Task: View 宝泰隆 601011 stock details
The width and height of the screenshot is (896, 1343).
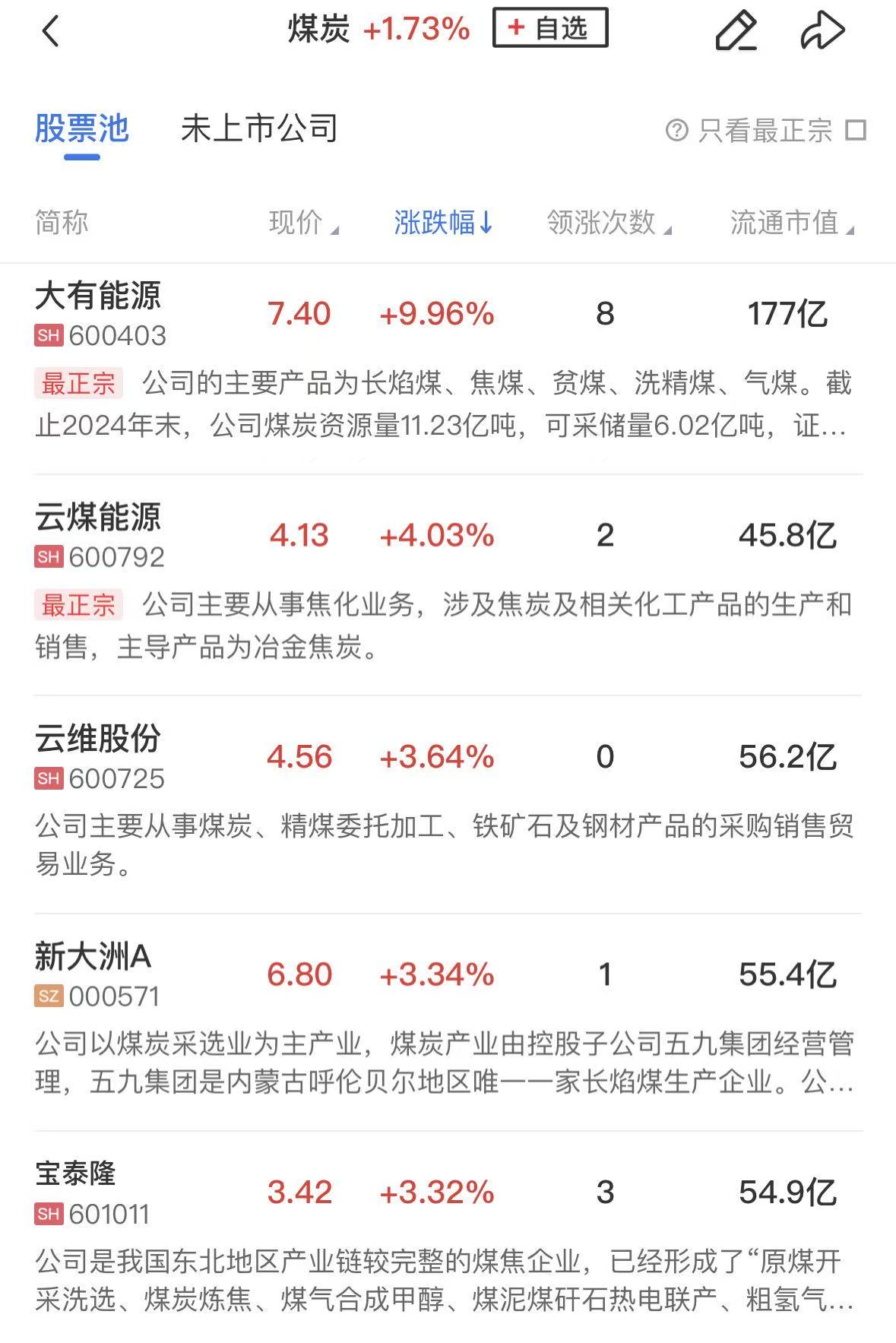Action: pos(91,1192)
